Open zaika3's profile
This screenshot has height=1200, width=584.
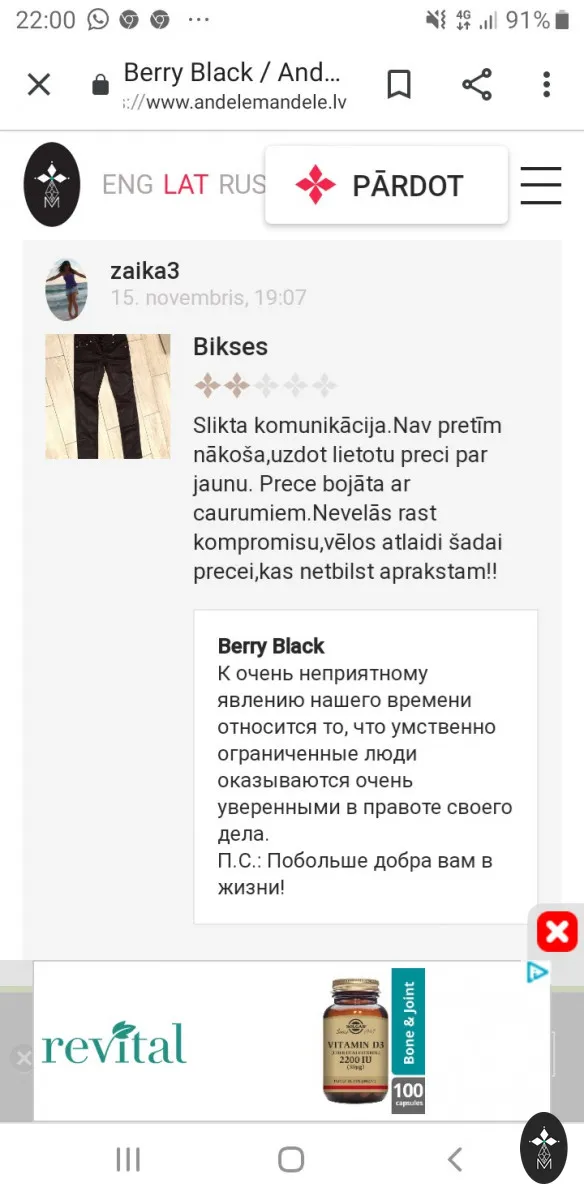point(145,272)
